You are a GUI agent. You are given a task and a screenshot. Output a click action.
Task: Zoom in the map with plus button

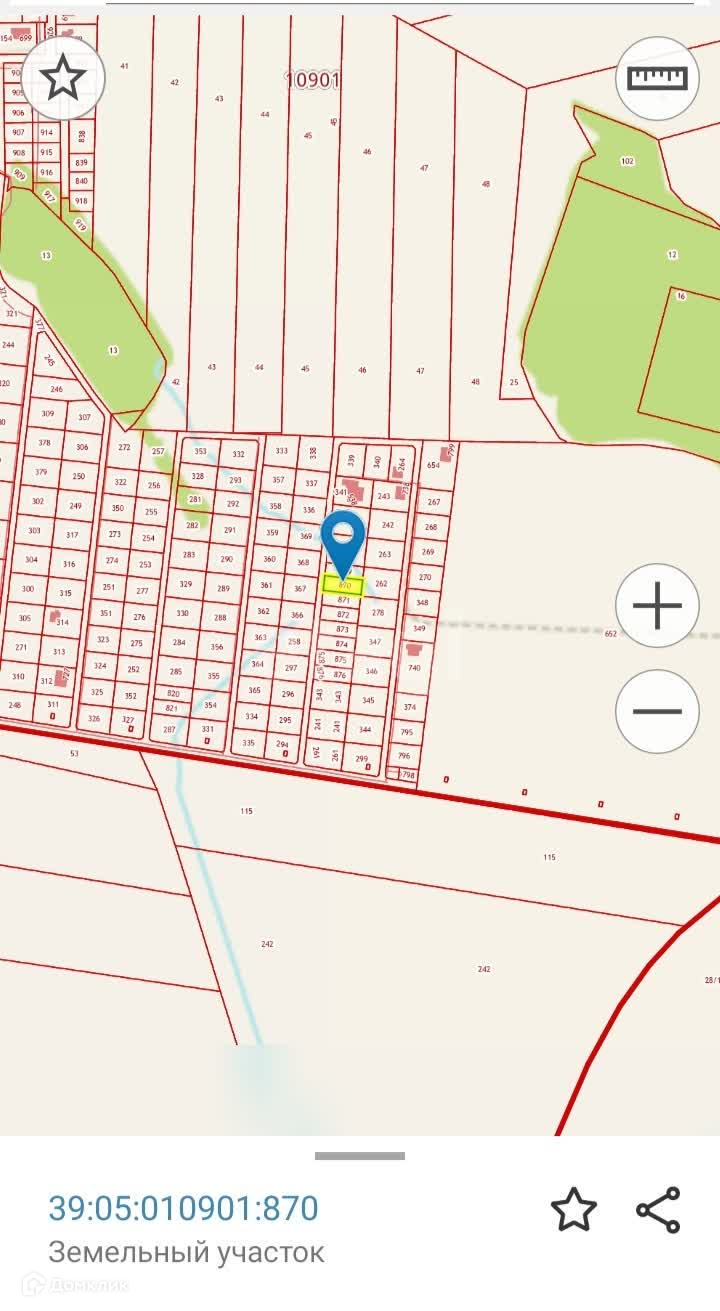coord(657,606)
